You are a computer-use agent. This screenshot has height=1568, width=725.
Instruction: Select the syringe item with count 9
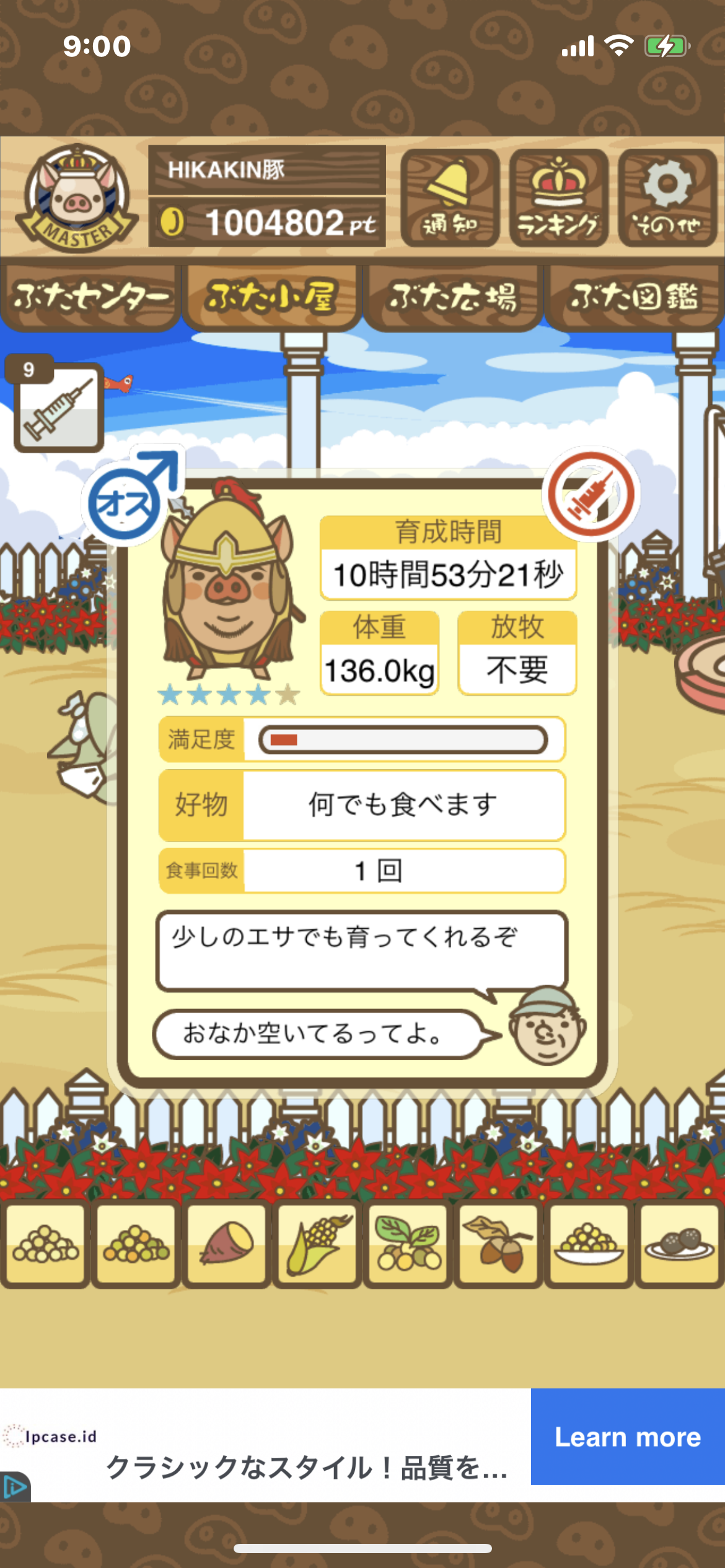click(58, 407)
